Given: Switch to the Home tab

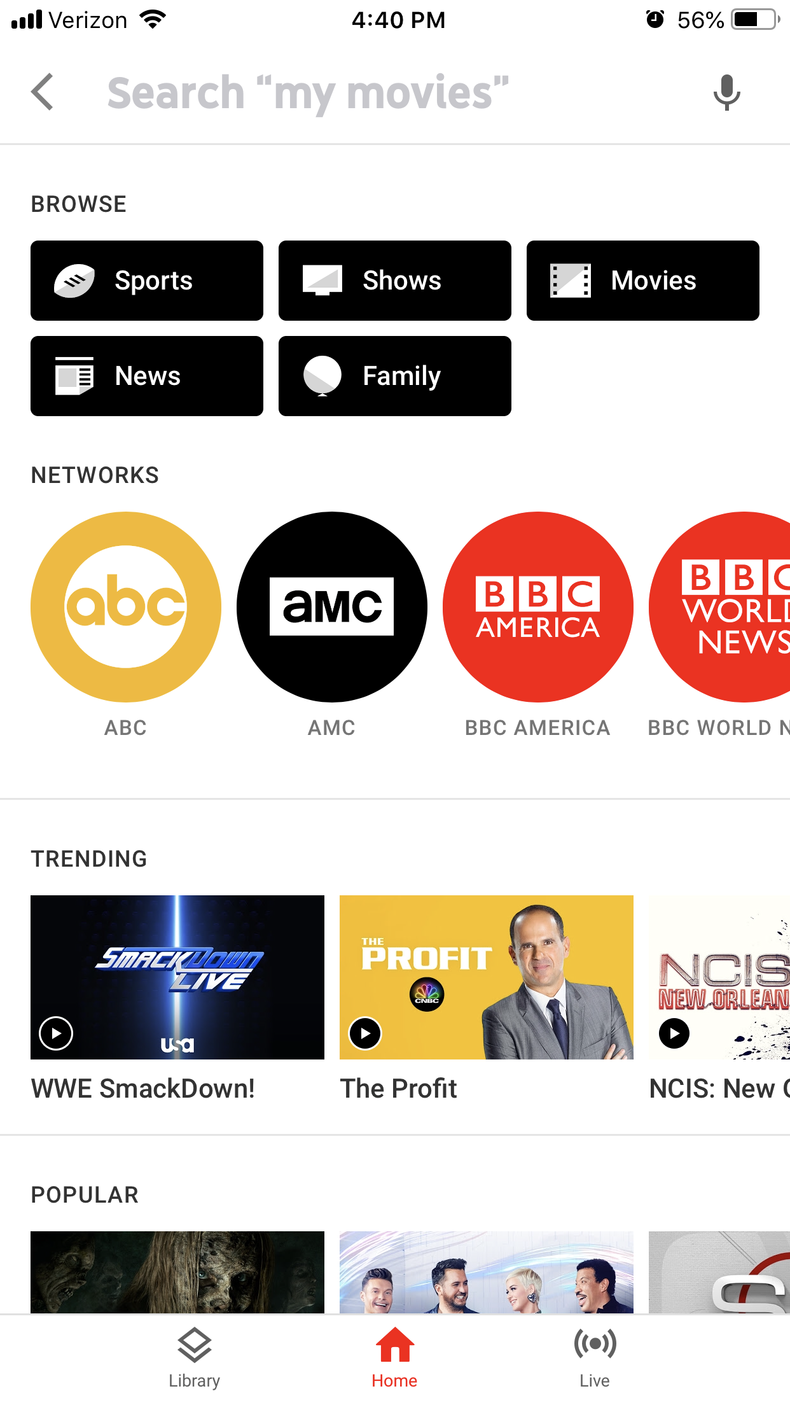Looking at the screenshot, I should (x=394, y=1358).
